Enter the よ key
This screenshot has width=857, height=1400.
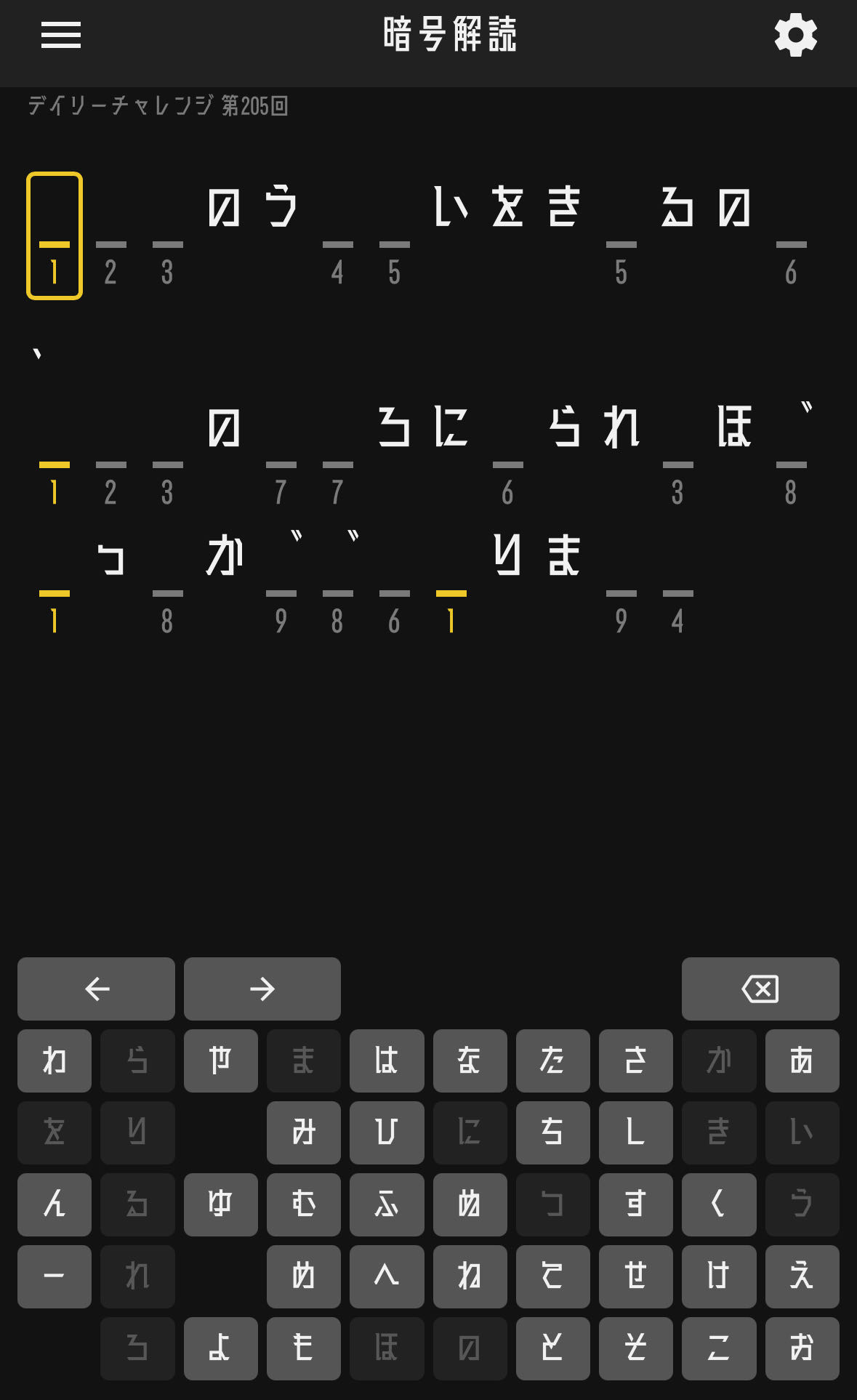coord(220,1348)
